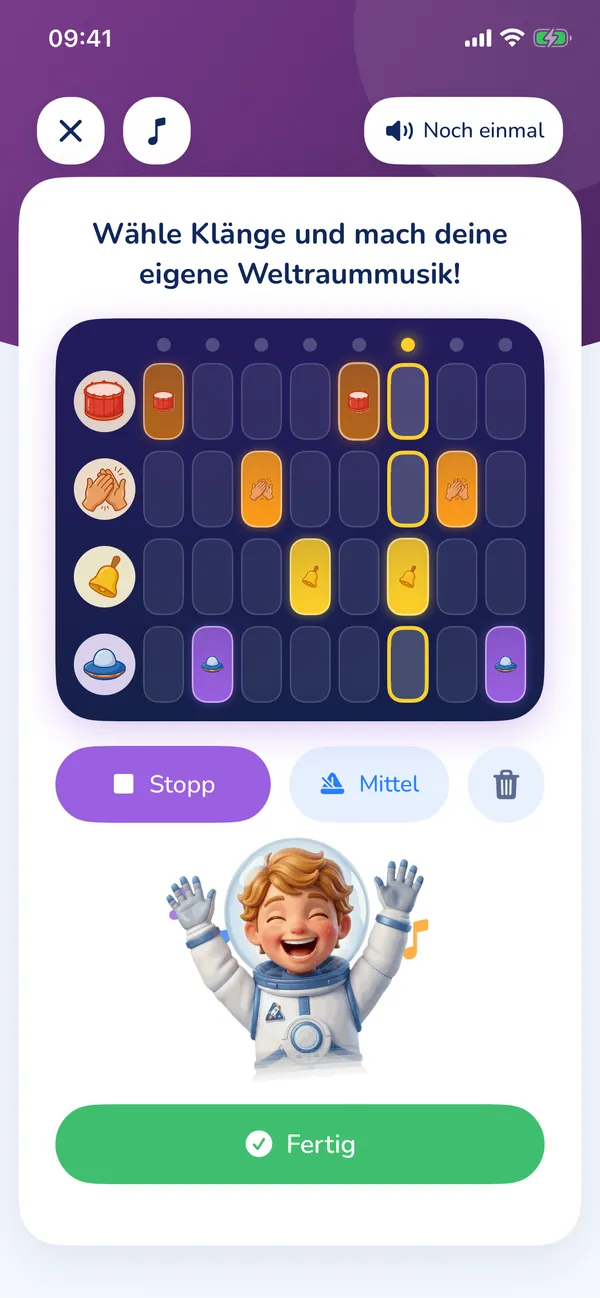The width and height of the screenshot is (600, 1298).
Task: Add a drum beat in the second step
Action: (x=212, y=402)
